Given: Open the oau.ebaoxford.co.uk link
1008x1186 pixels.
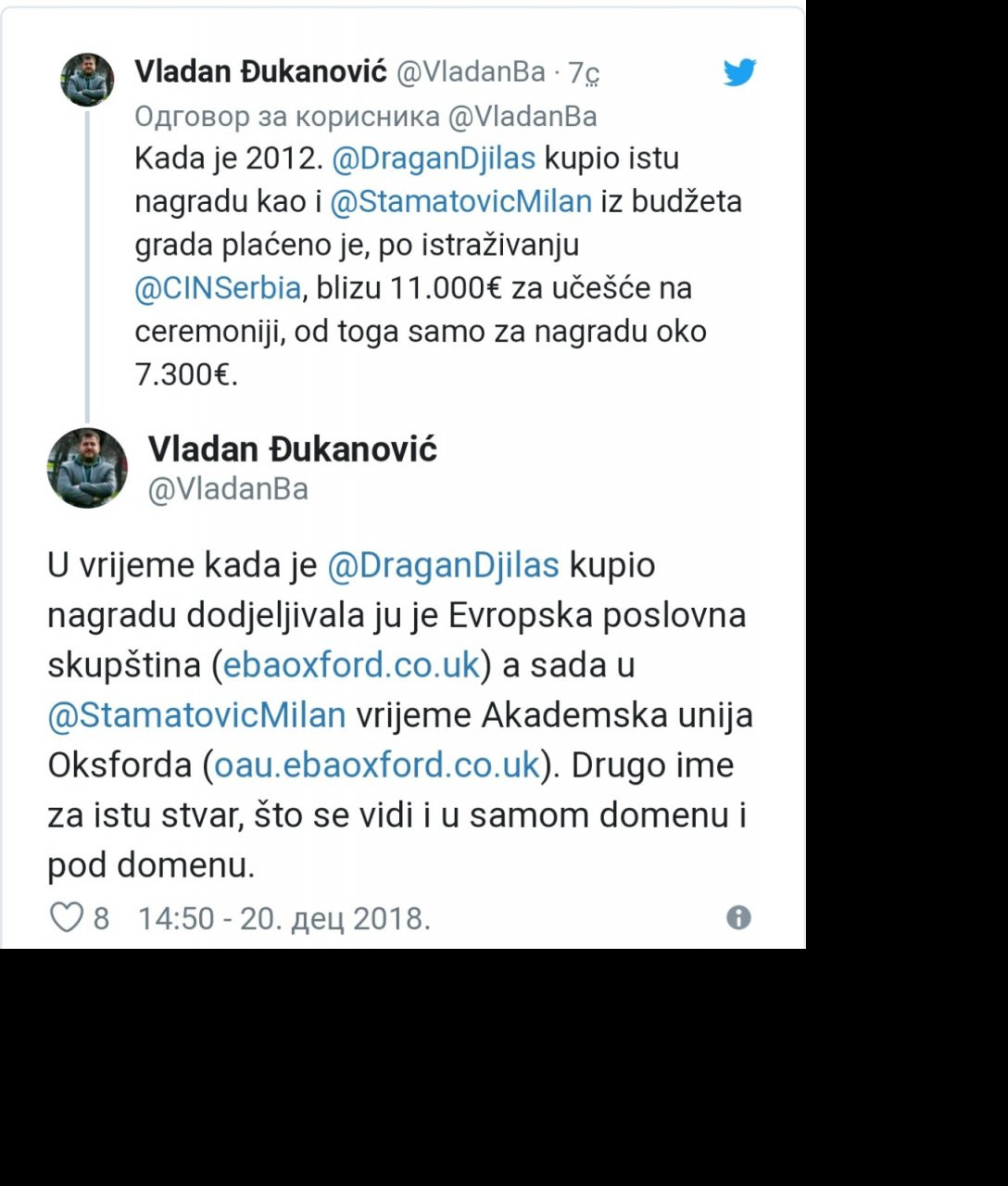Looking at the screenshot, I should pyautogui.click(x=376, y=764).
